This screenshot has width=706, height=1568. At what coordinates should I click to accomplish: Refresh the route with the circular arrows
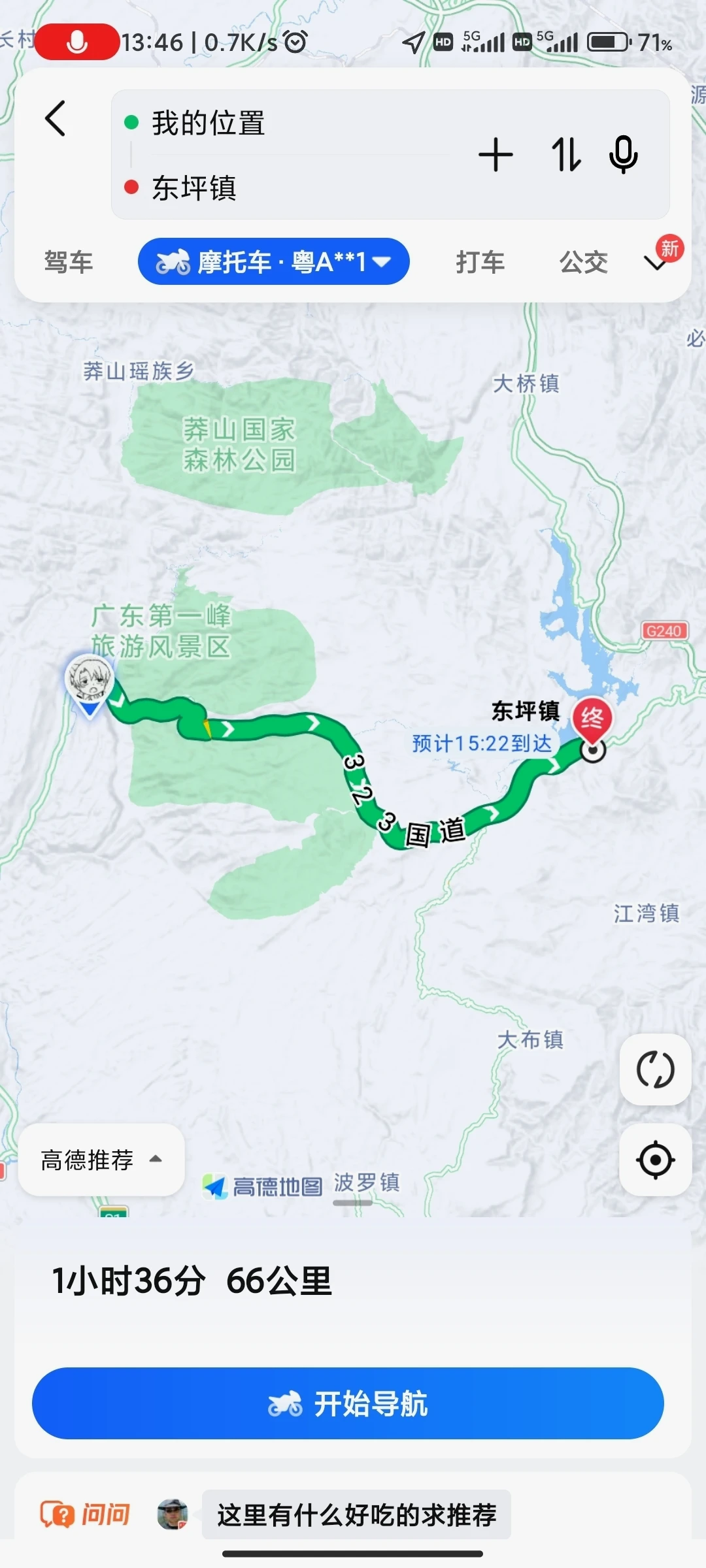click(x=655, y=1070)
